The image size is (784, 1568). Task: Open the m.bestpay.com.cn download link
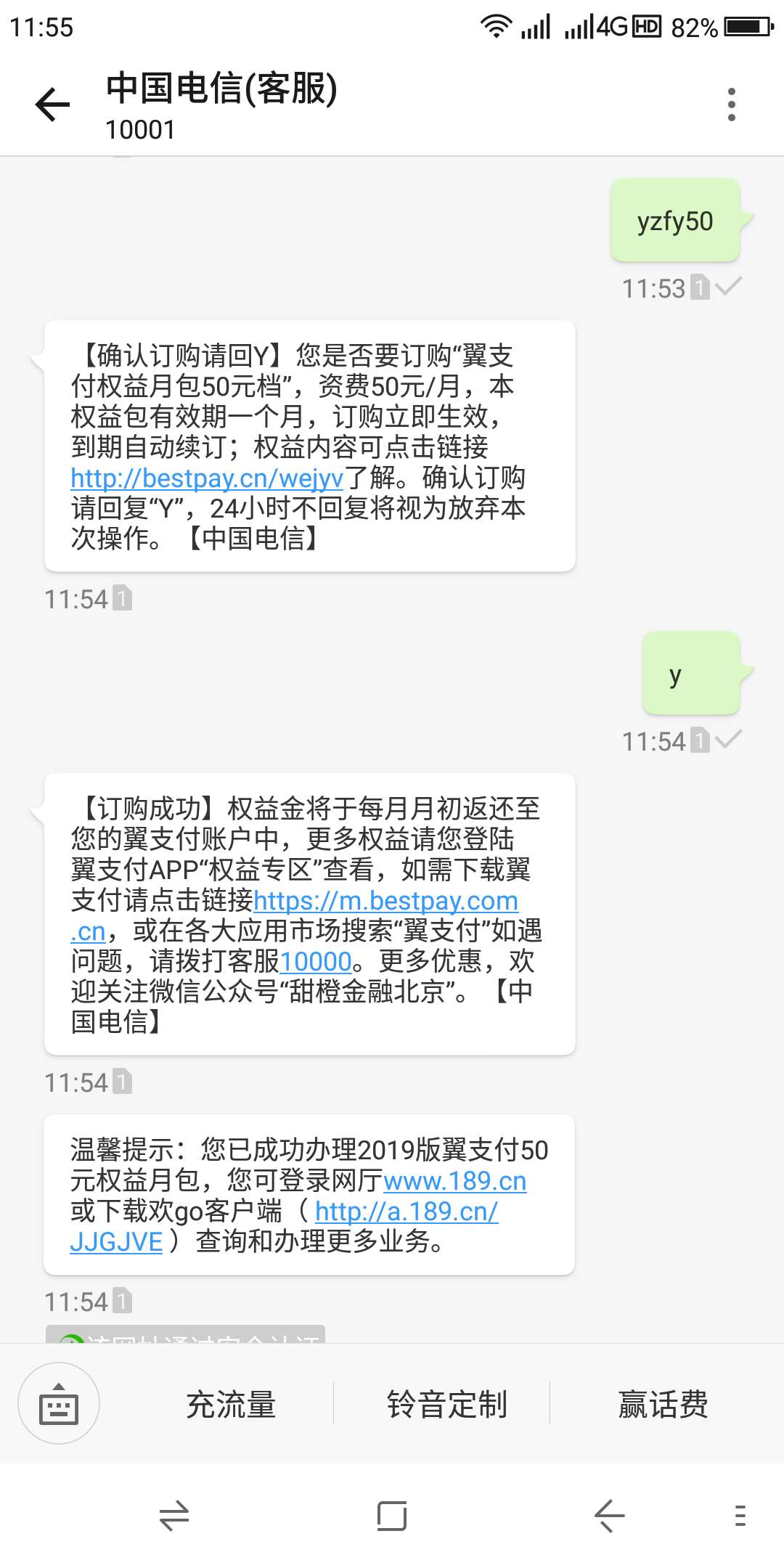(385, 901)
